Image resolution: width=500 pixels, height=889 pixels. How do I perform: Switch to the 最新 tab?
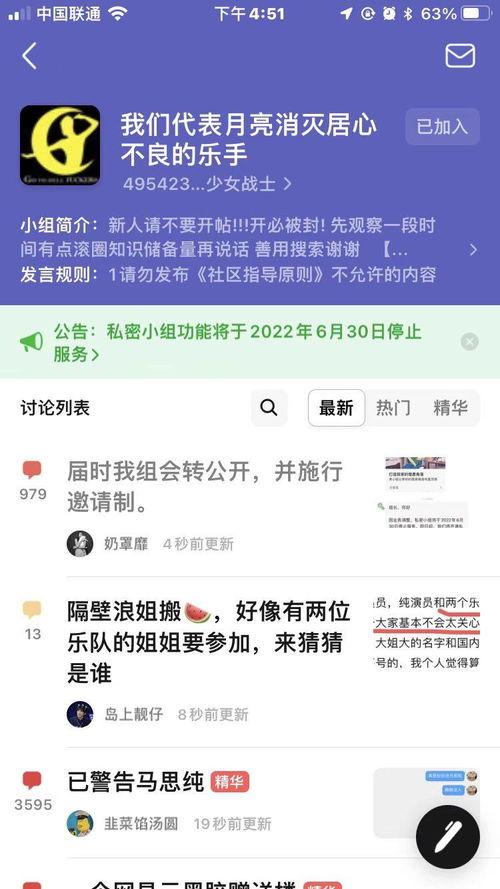click(336, 408)
